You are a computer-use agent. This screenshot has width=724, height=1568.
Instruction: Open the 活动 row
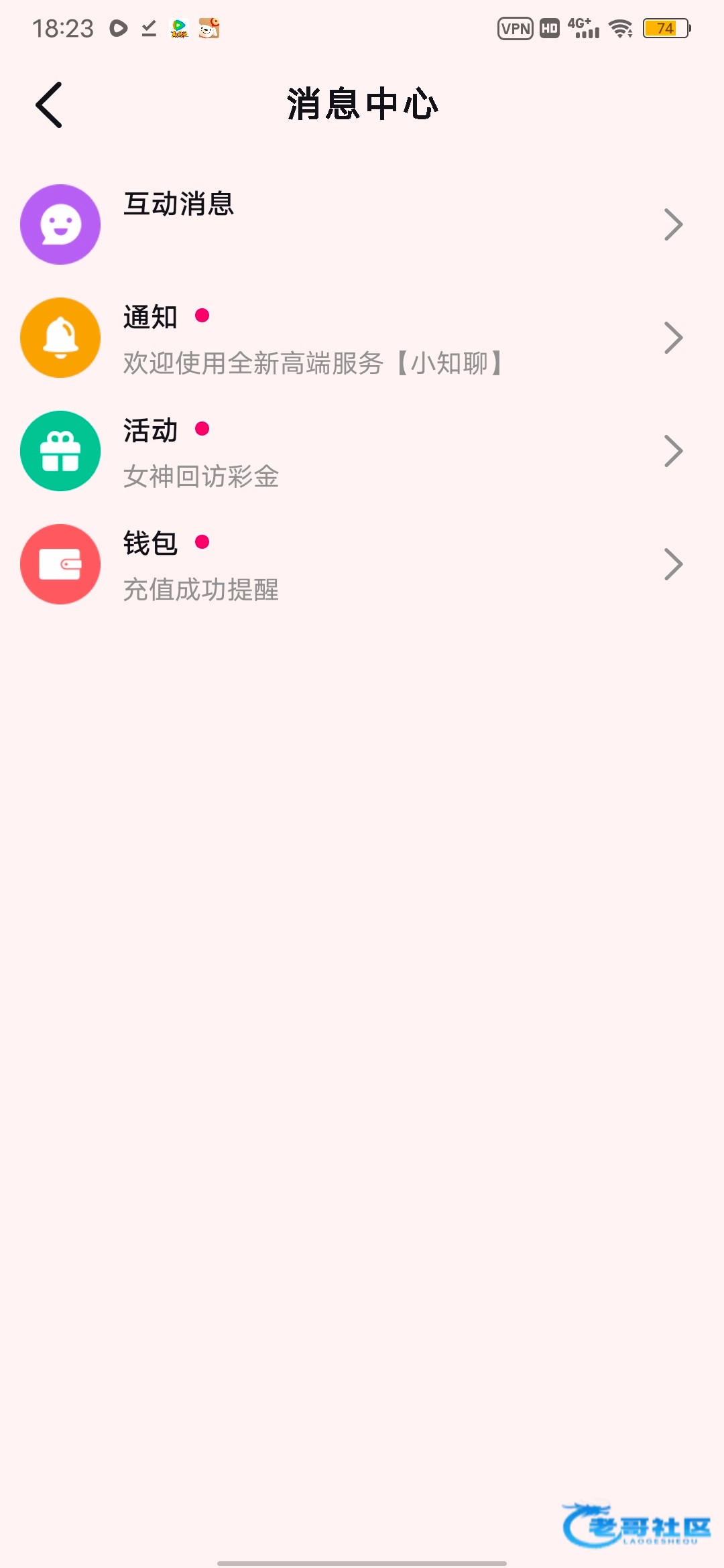(362, 451)
